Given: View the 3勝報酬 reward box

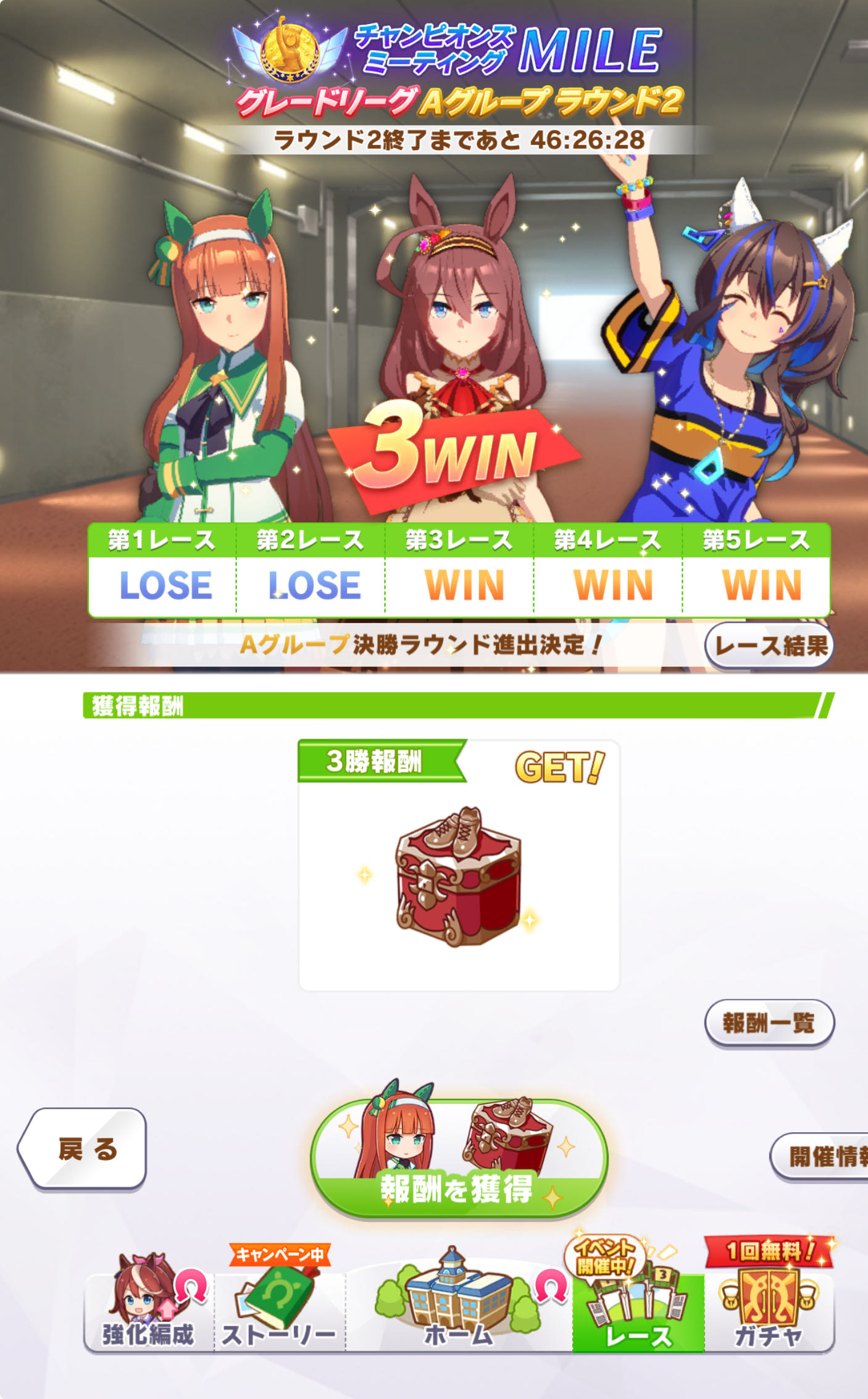Looking at the screenshot, I should click(x=459, y=866).
